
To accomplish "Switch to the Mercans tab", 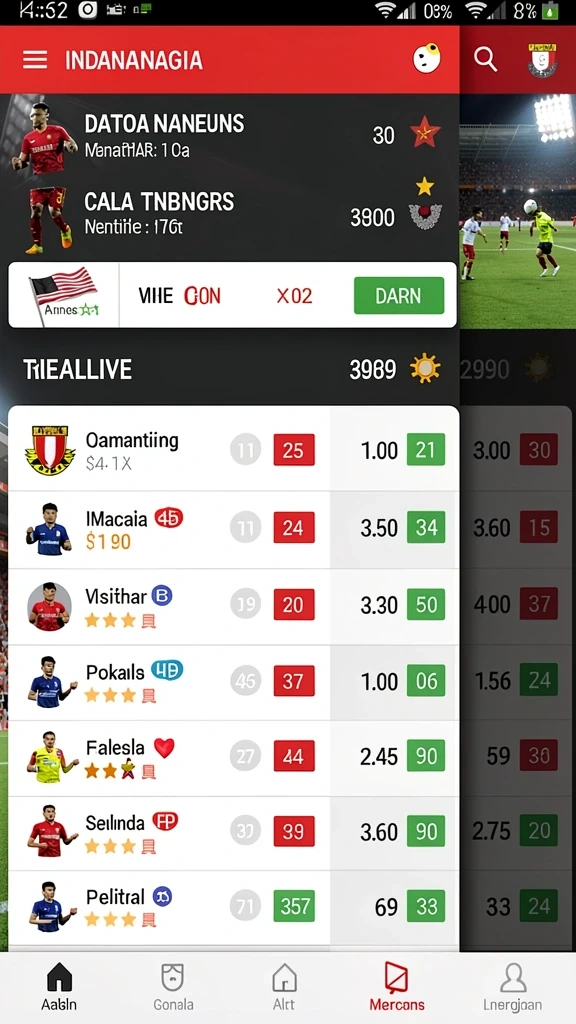I will point(396,987).
